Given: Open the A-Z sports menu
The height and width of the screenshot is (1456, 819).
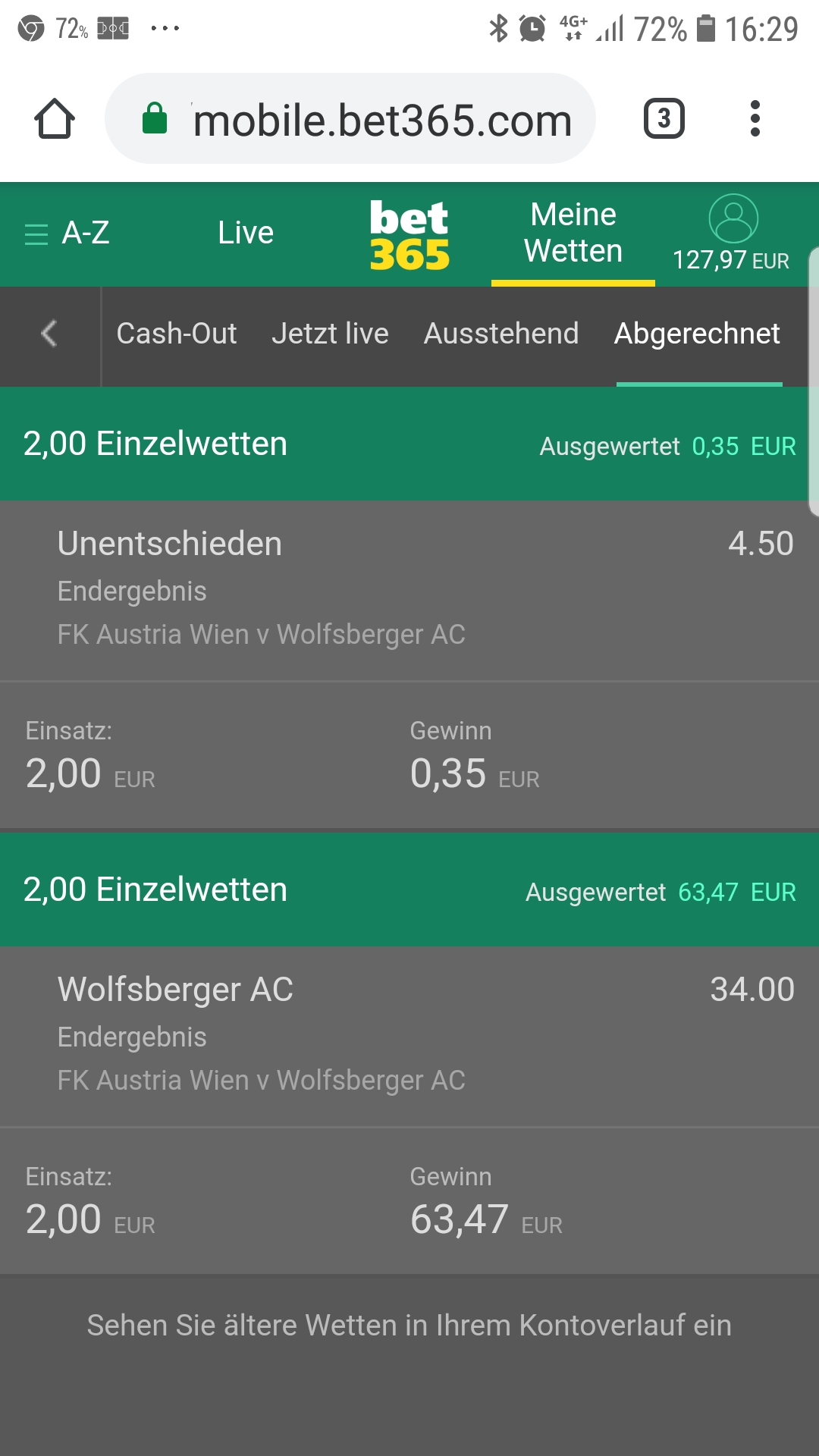Looking at the screenshot, I should point(67,233).
